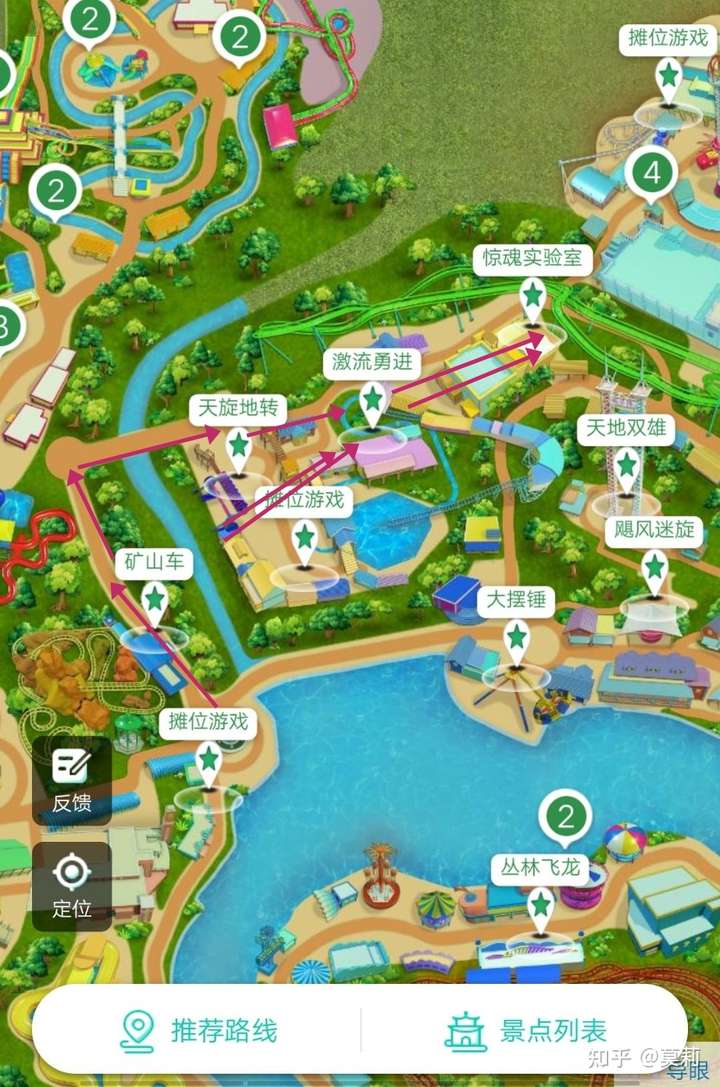Expand the cluster marker numbered 4
Image resolution: width=720 pixels, height=1087 pixels.
(x=652, y=174)
